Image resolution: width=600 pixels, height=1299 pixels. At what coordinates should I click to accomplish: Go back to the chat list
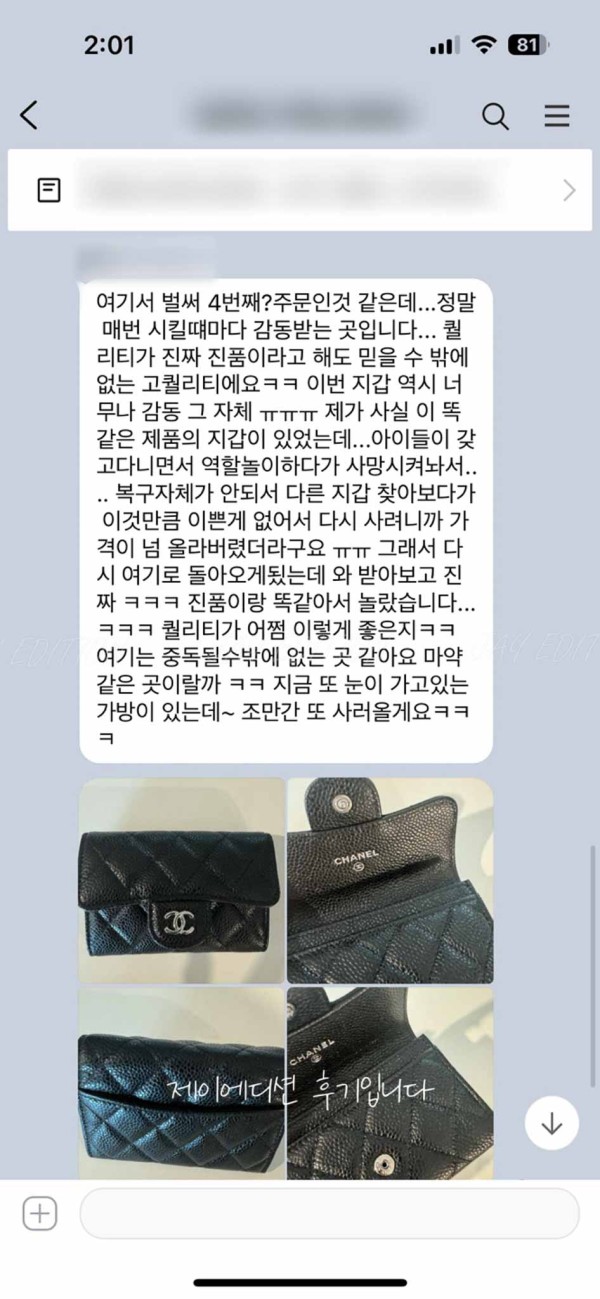[x=30, y=116]
